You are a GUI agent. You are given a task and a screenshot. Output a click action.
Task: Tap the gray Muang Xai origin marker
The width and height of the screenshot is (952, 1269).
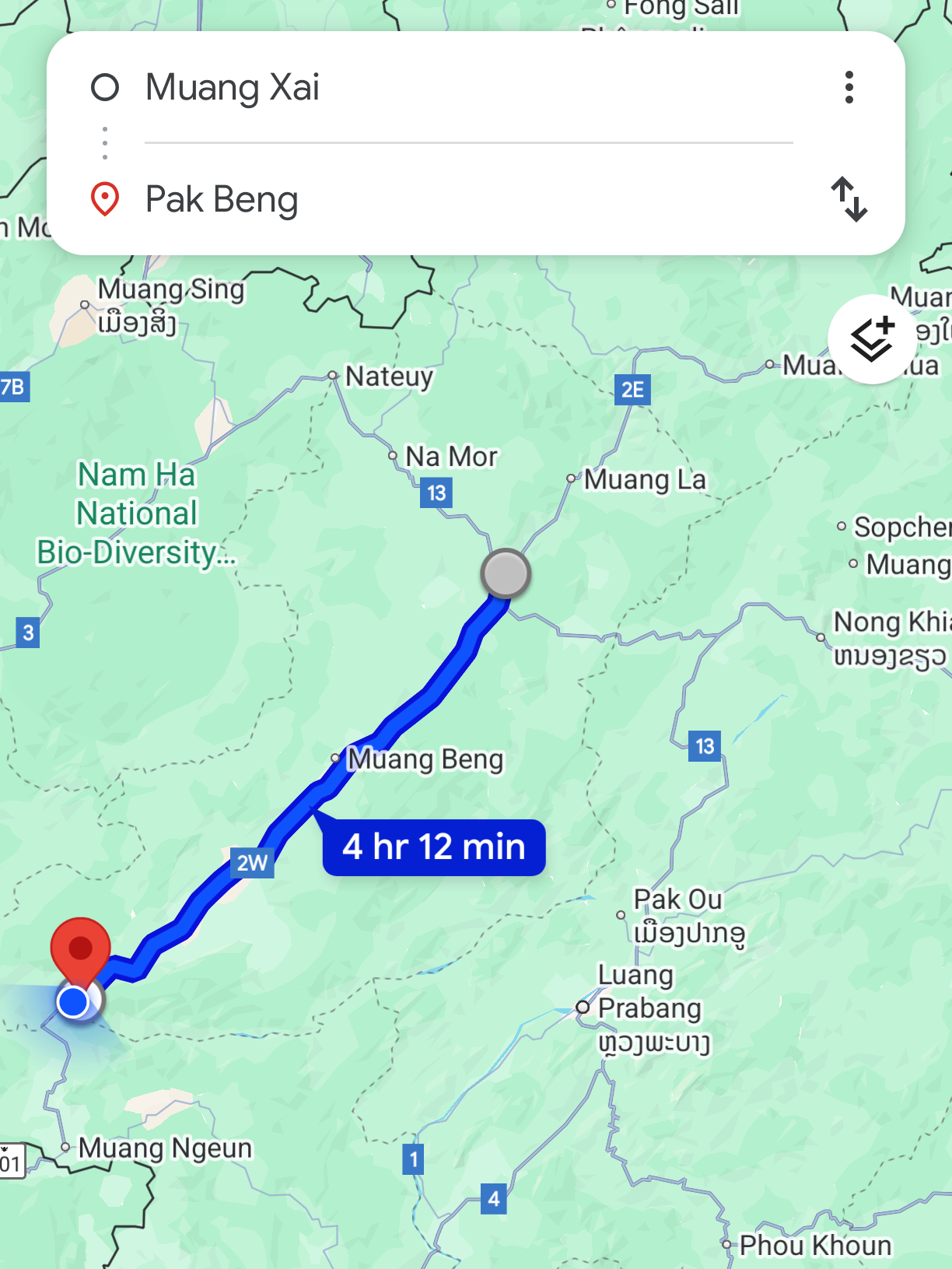pyautogui.click(x=506, y=573)
